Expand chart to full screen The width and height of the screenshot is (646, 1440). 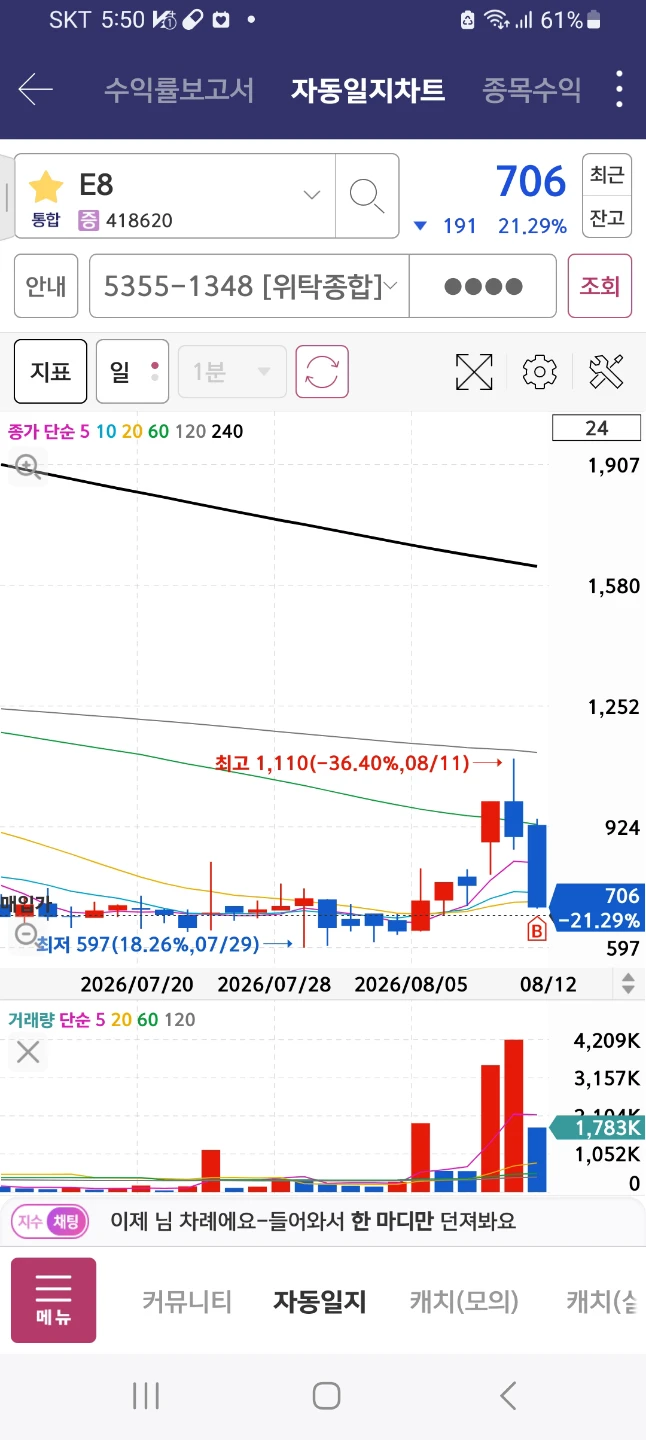point(474,372)
